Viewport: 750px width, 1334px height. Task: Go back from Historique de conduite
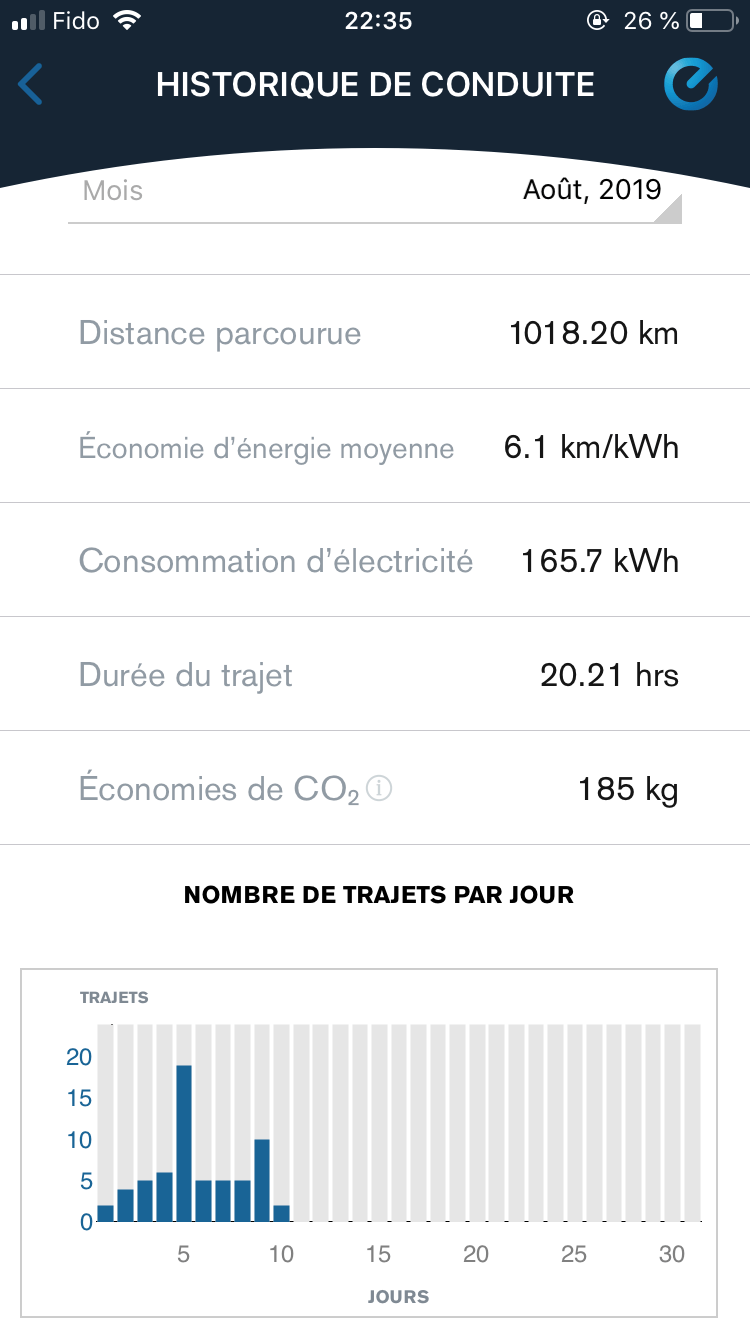[31, 84]
